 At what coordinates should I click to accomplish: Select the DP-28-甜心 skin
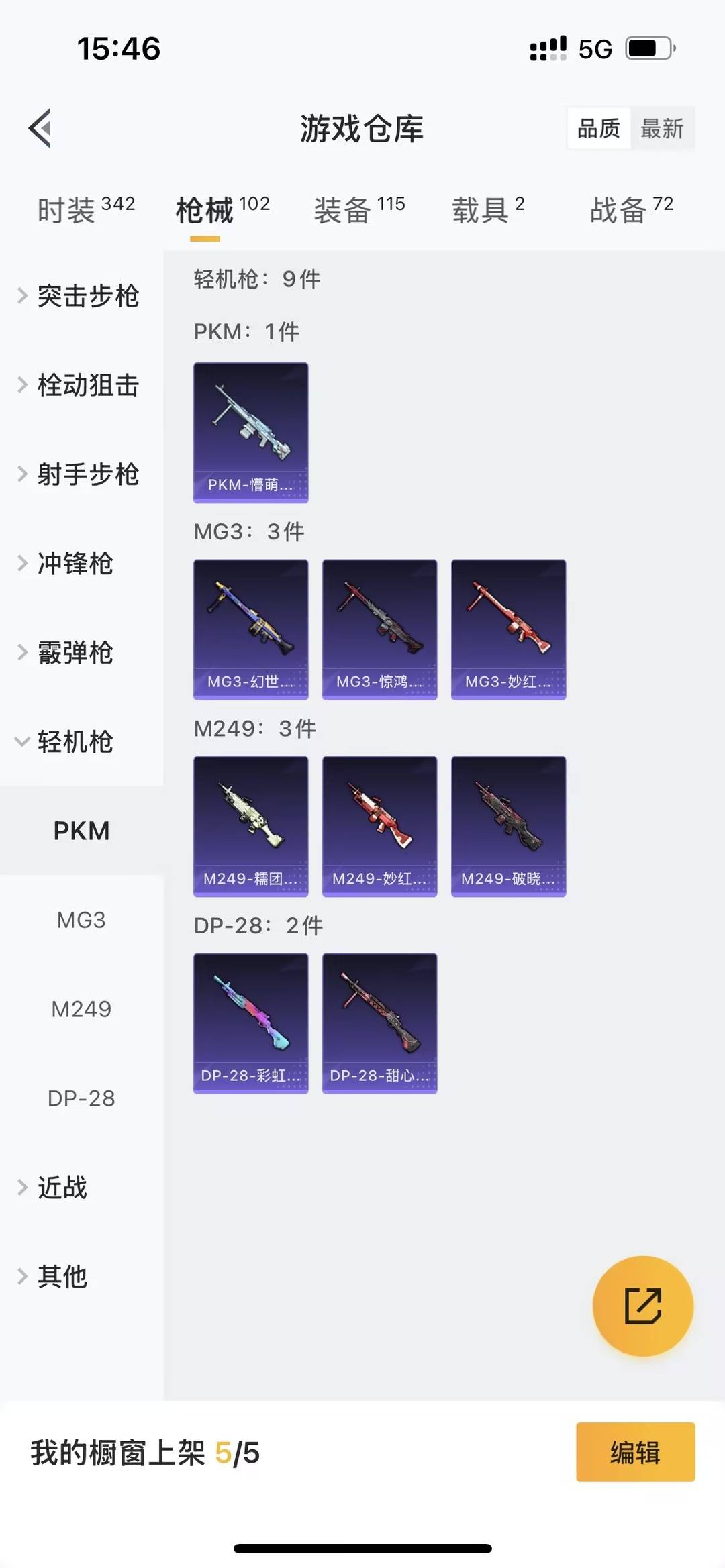[379, 1021]
